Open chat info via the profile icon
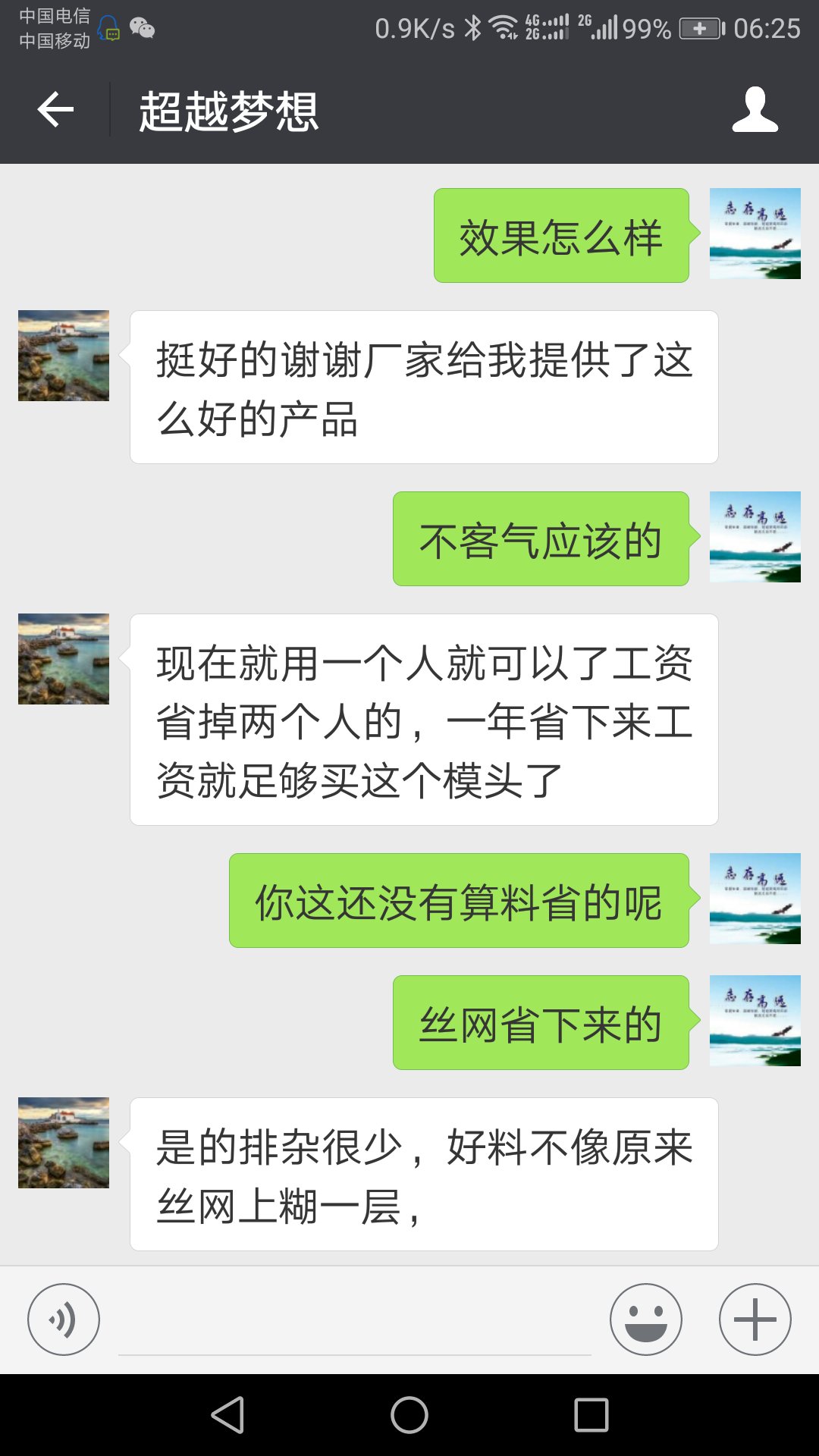 coord(755,110)
